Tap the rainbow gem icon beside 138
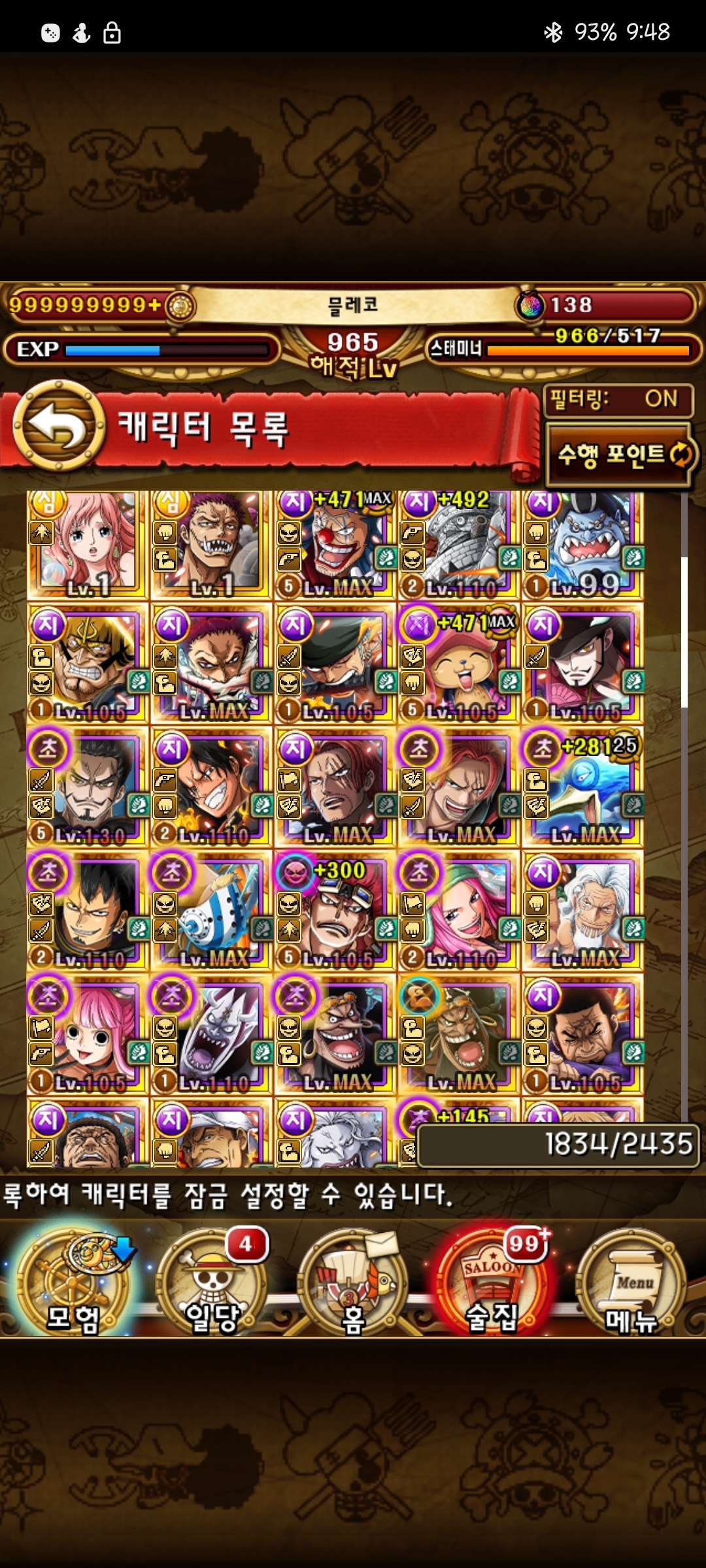 [x=531, y=306]
